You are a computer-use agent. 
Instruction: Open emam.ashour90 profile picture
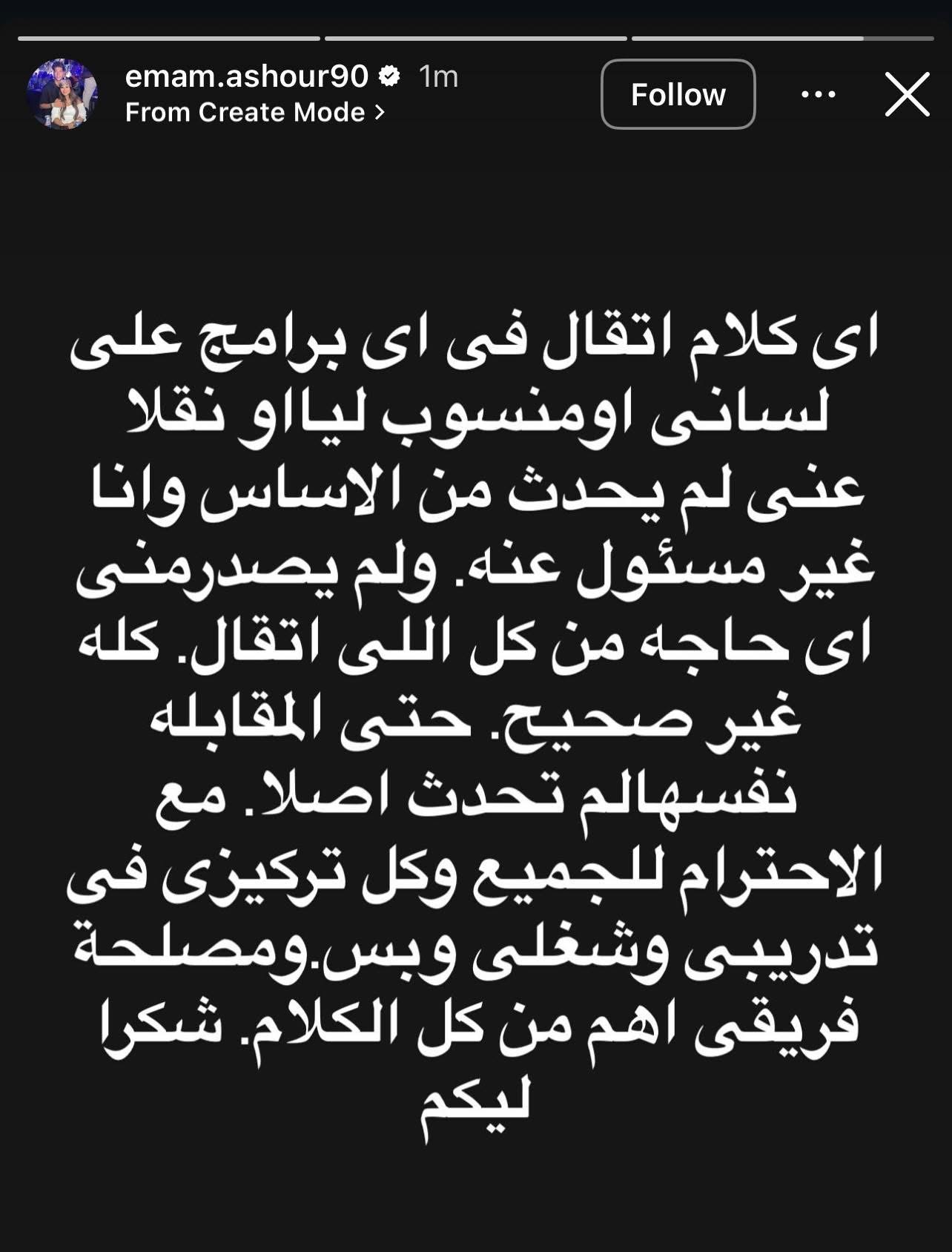62,94
